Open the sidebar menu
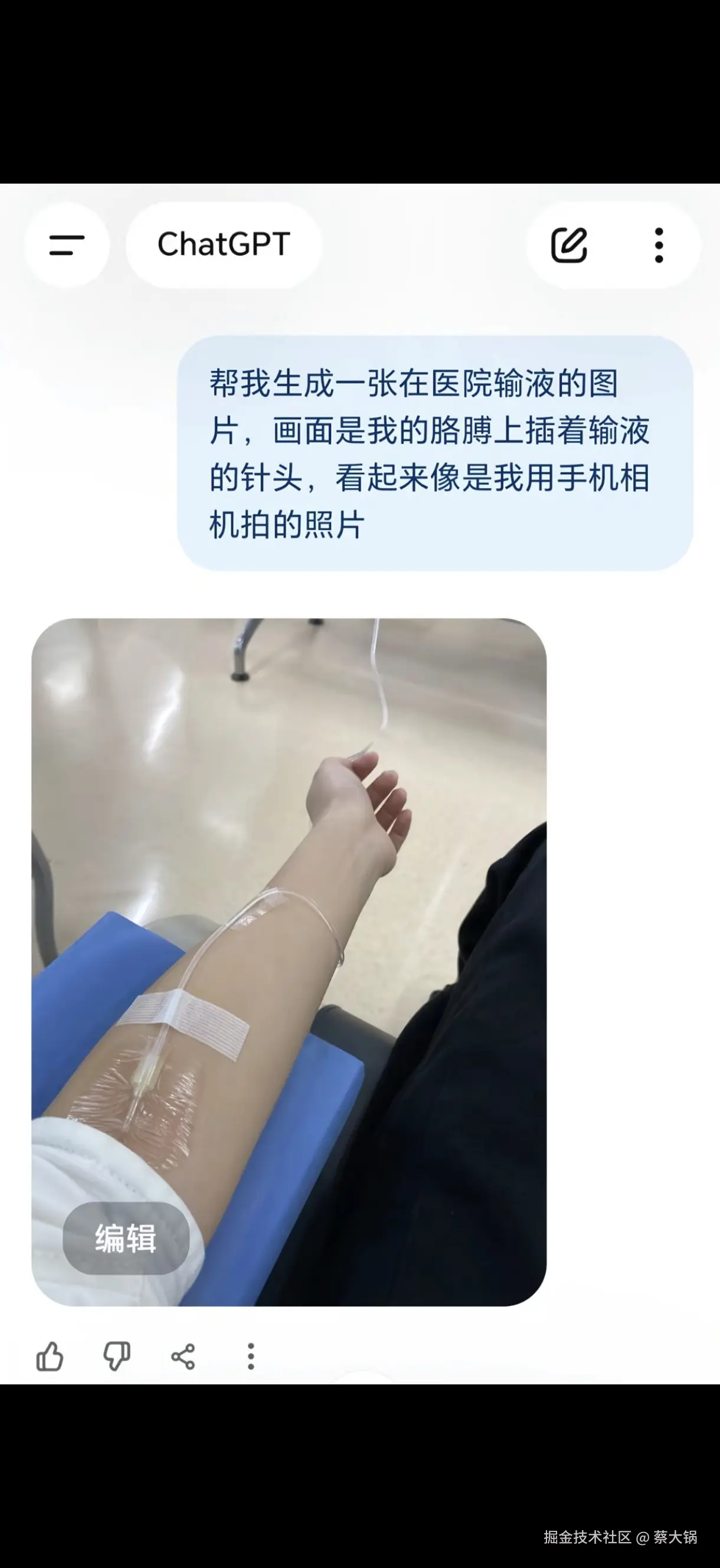This screenshot has height=1568, width=720. [67, 243]
